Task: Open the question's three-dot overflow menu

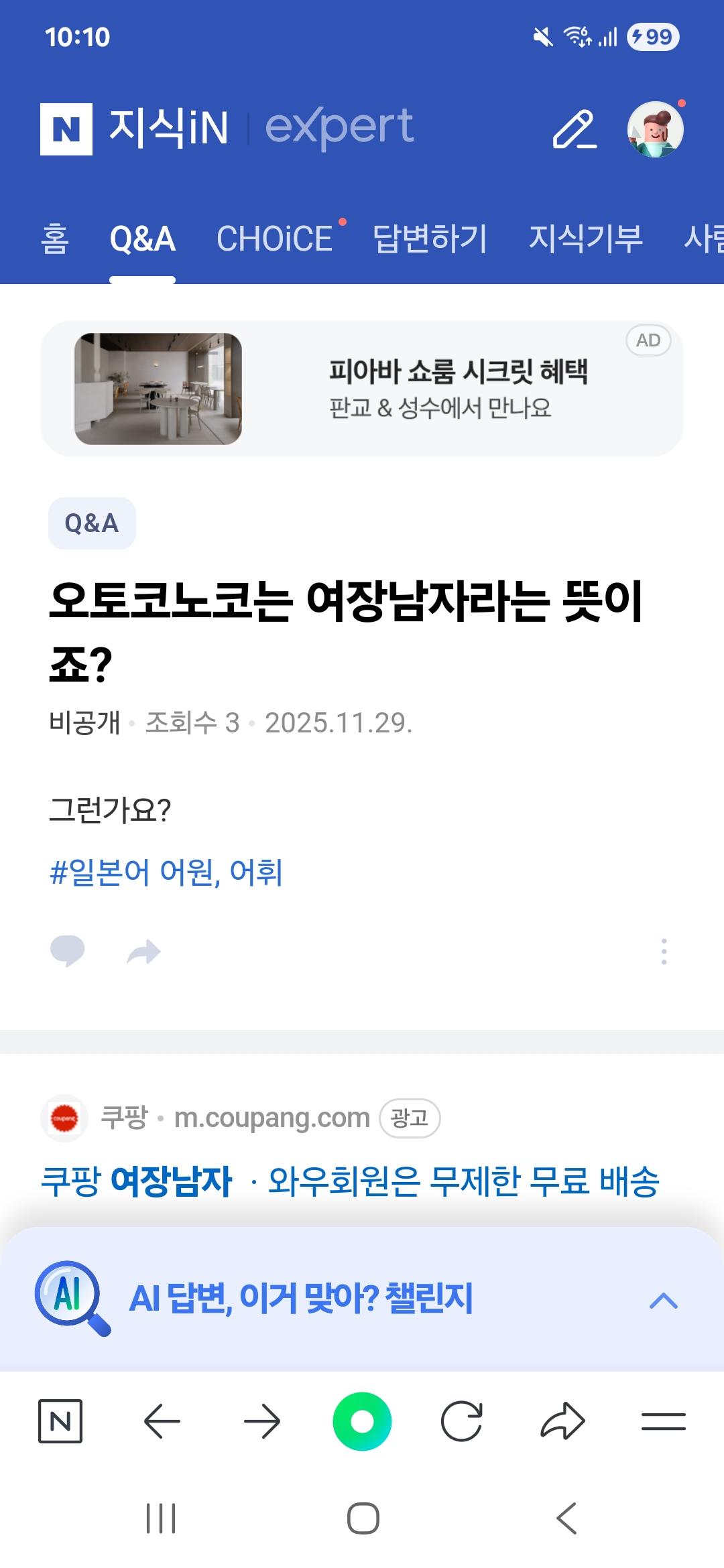Action: pyautogui.click(x=664, y=952)
